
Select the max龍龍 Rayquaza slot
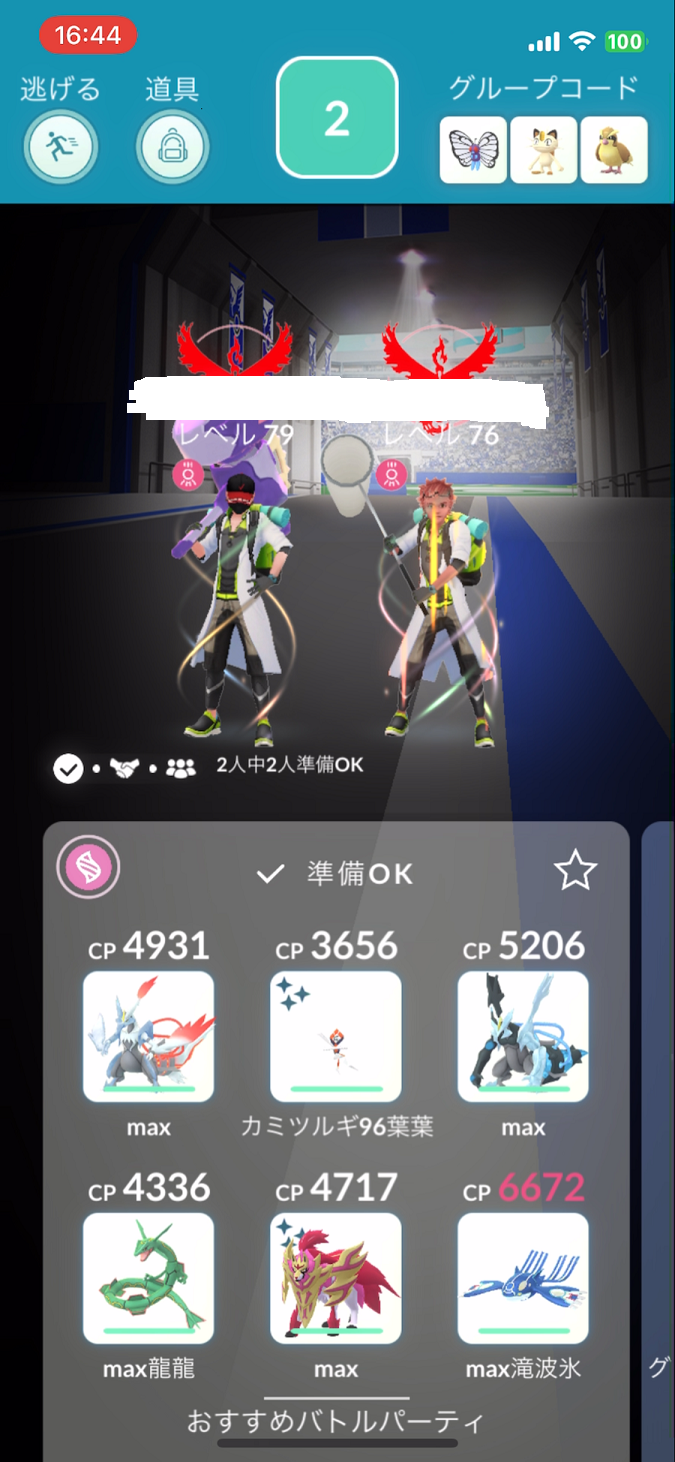pos(149,1279)
